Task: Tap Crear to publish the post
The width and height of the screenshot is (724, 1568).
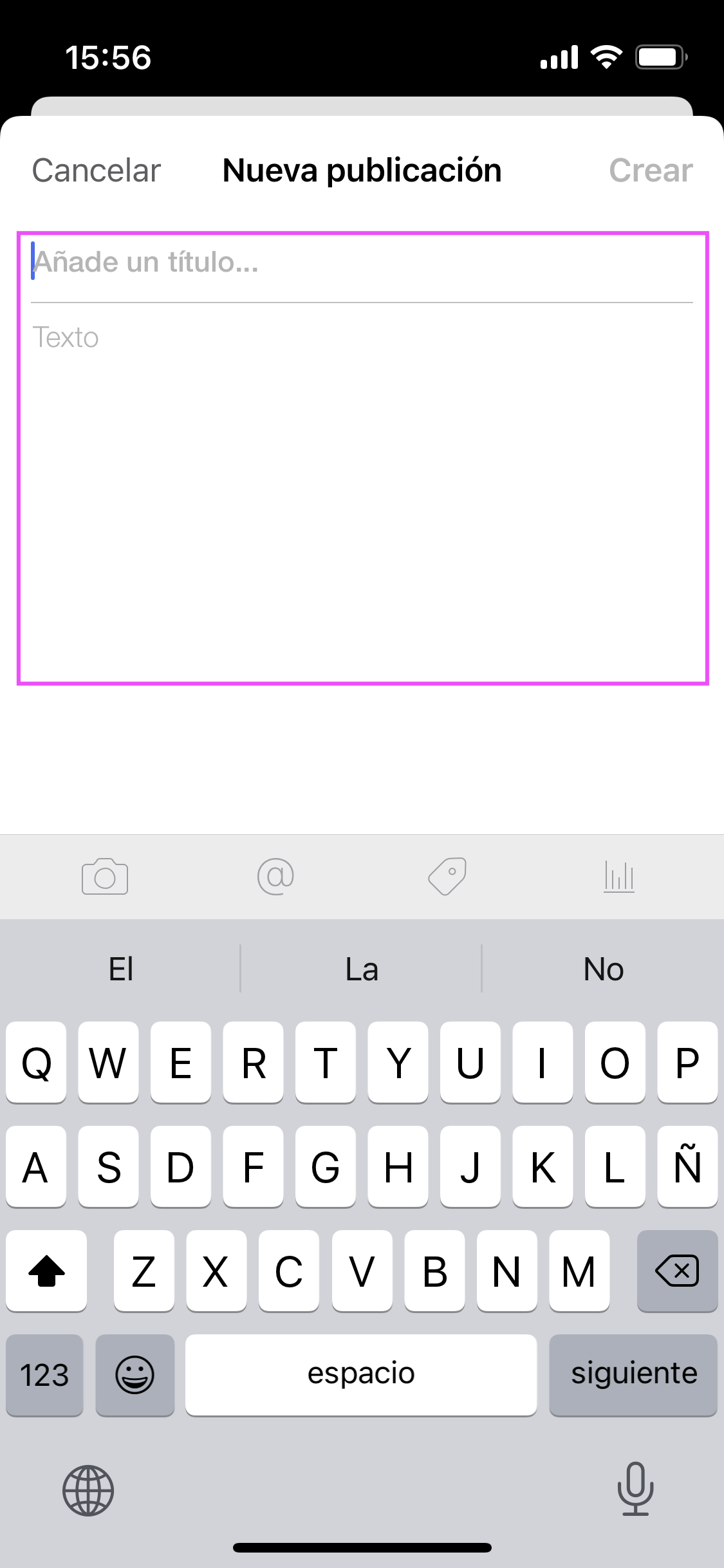Action: click(x=650, y=171)
